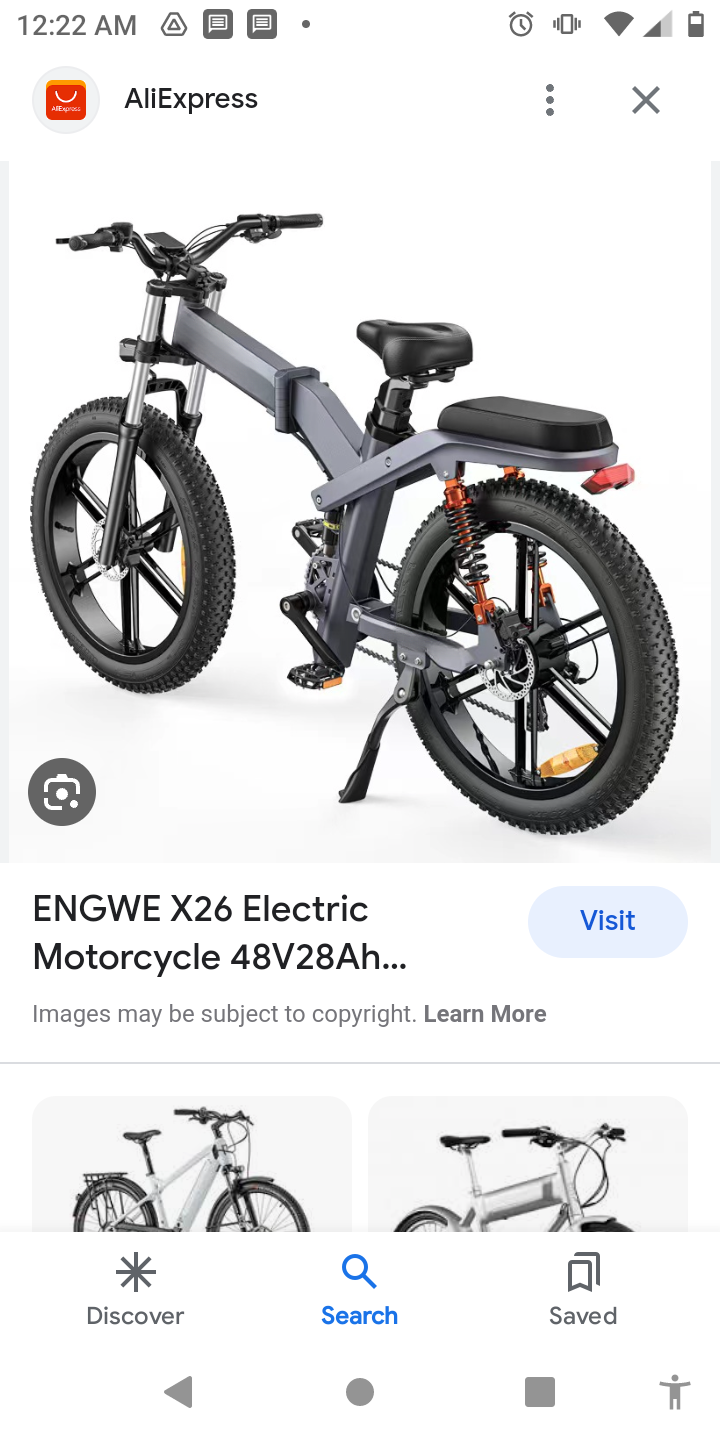Visit the AliExpress page
This screenshot has height=1440, width=720.
click(x=607, y=921)
